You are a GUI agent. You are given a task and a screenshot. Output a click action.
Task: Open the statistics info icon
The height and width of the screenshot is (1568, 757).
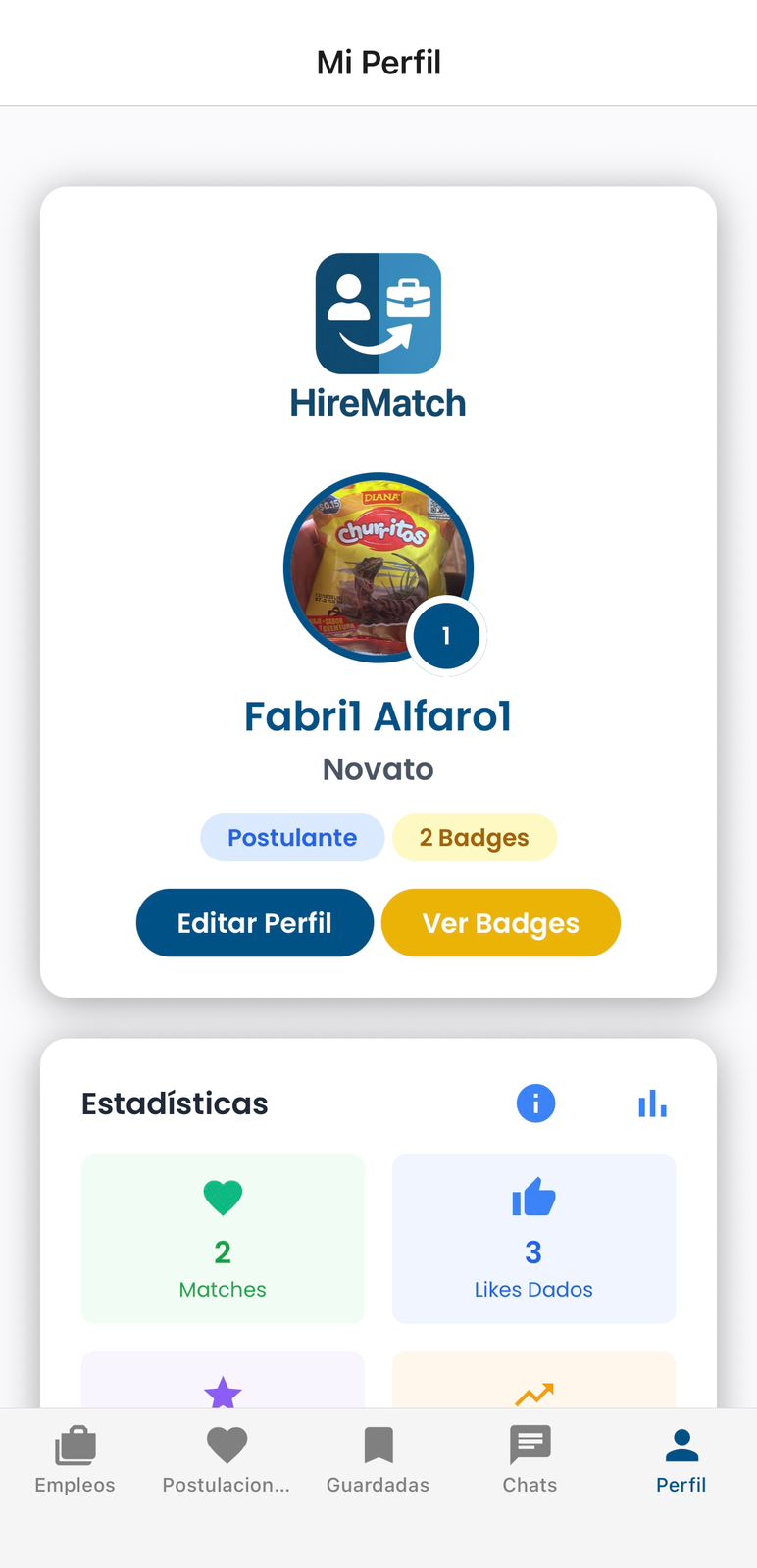(535, 1103)
